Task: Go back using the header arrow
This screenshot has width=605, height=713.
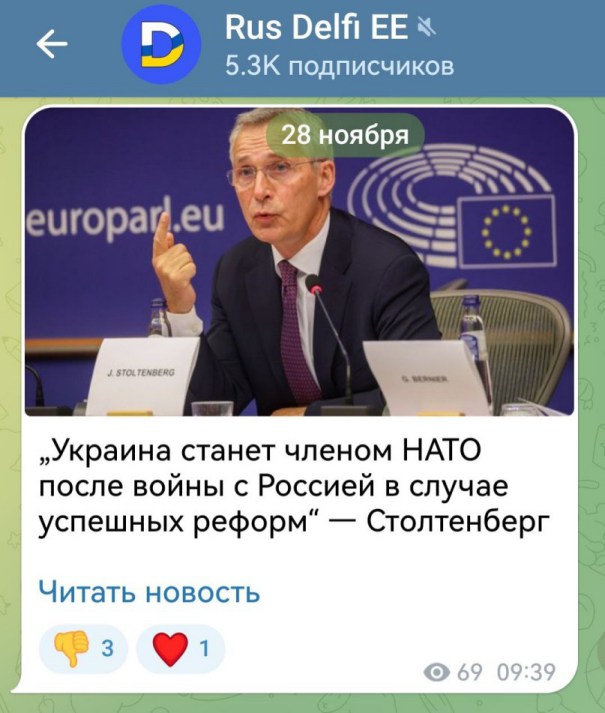Action: 50,44
